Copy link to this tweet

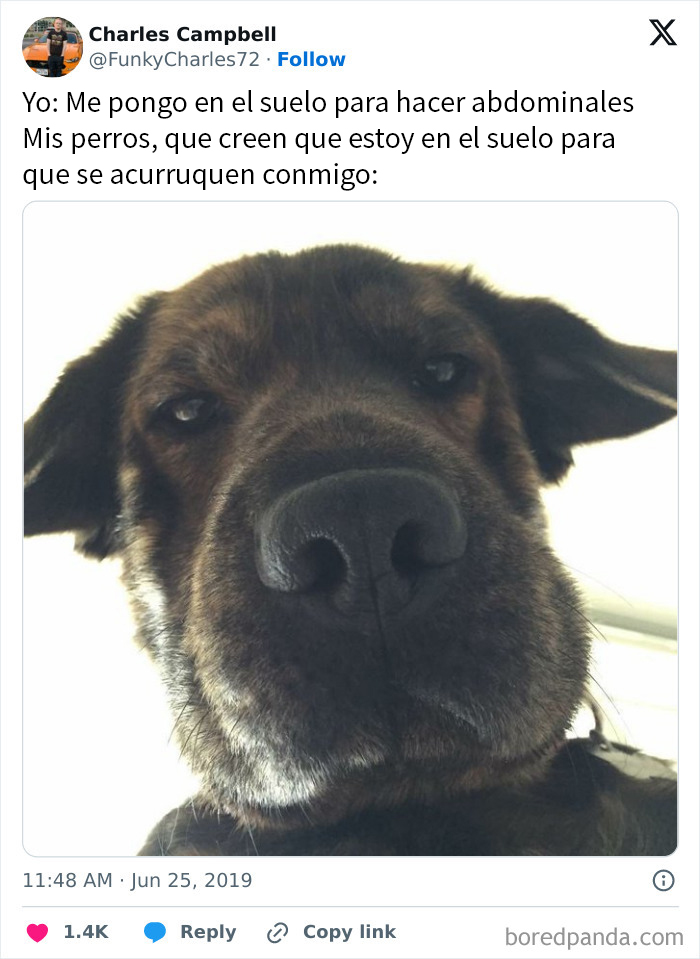tap(332, 932)
